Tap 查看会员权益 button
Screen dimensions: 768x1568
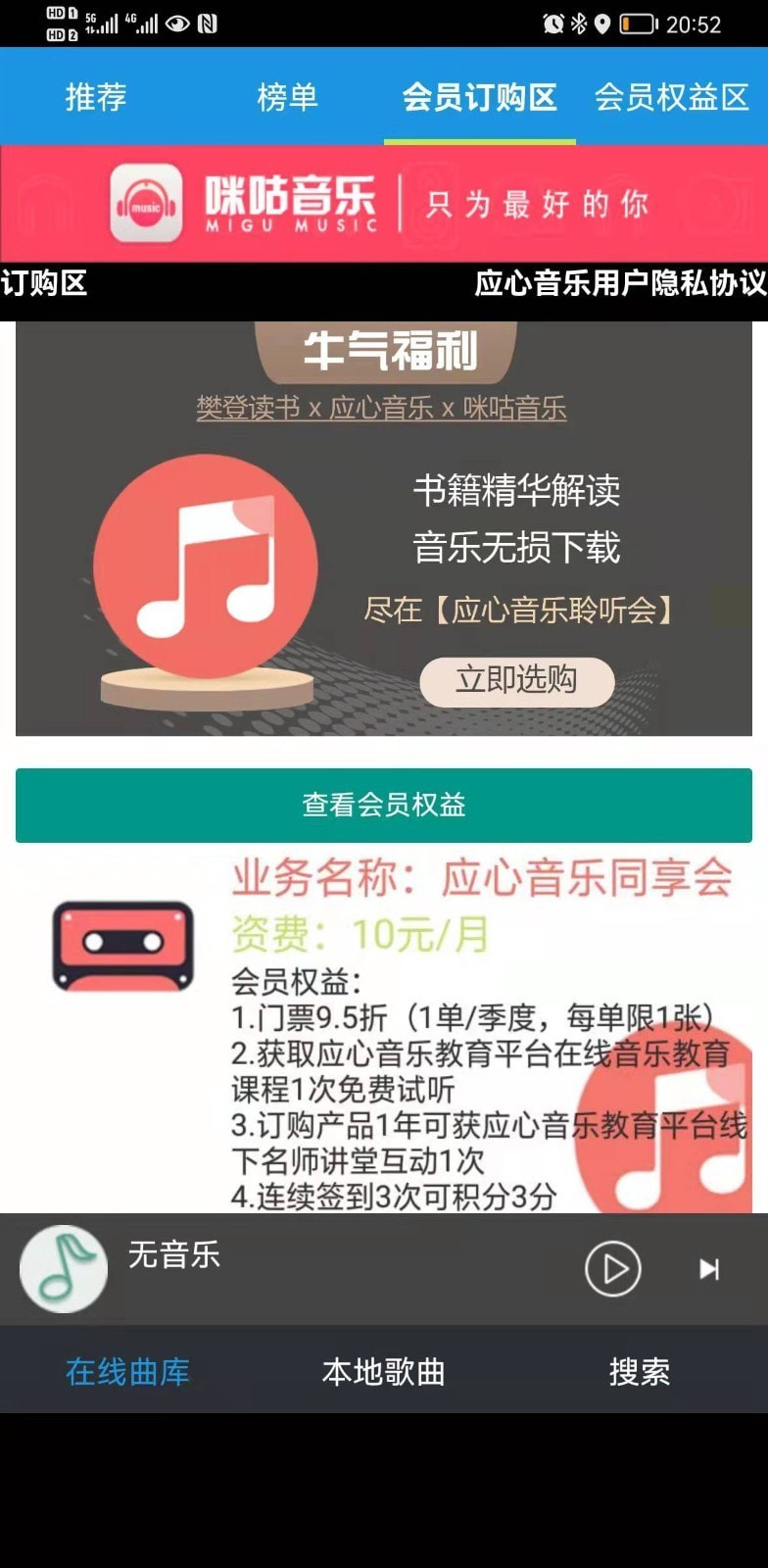(x=384, y=805)
